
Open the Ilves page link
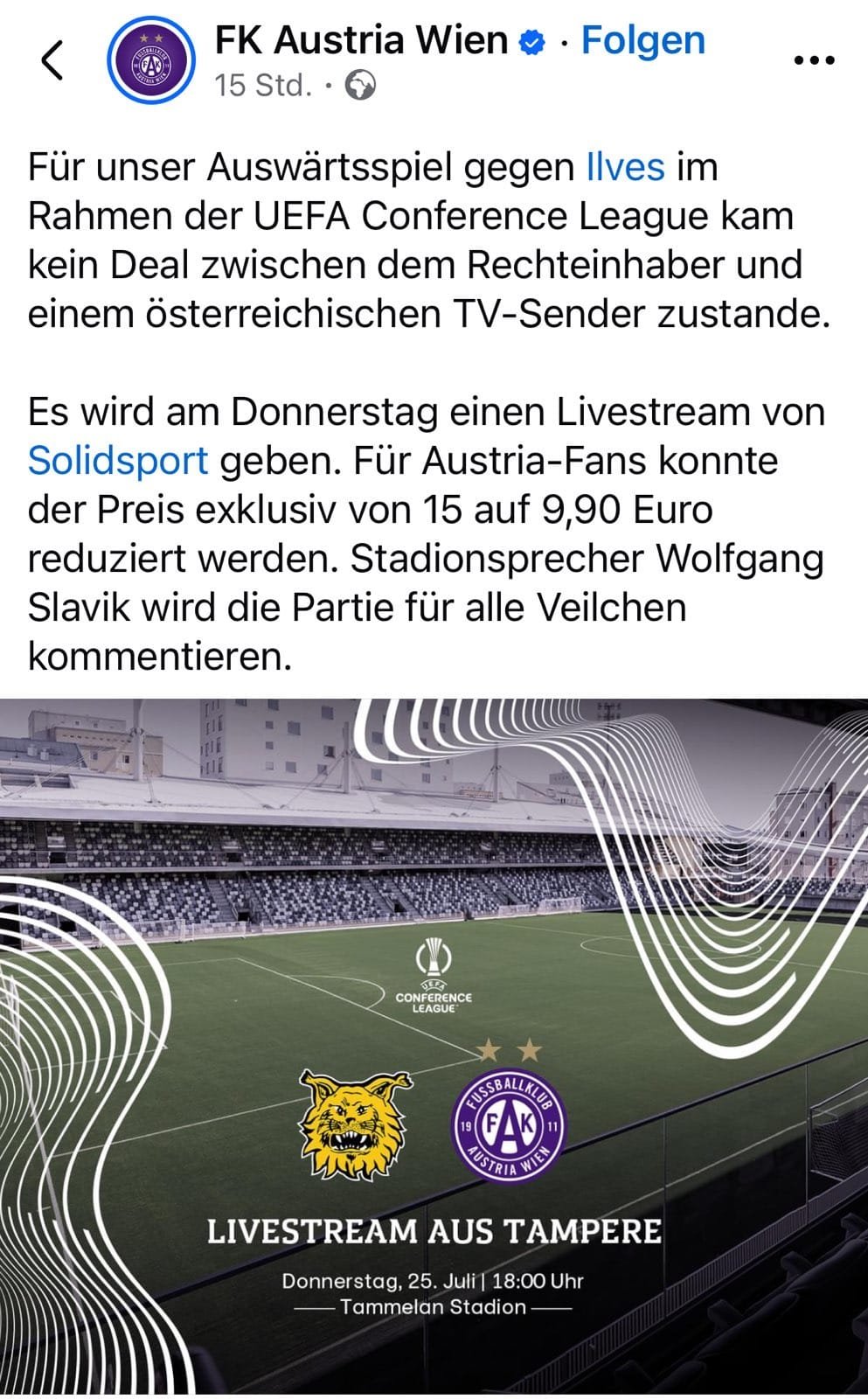point(625,166)
